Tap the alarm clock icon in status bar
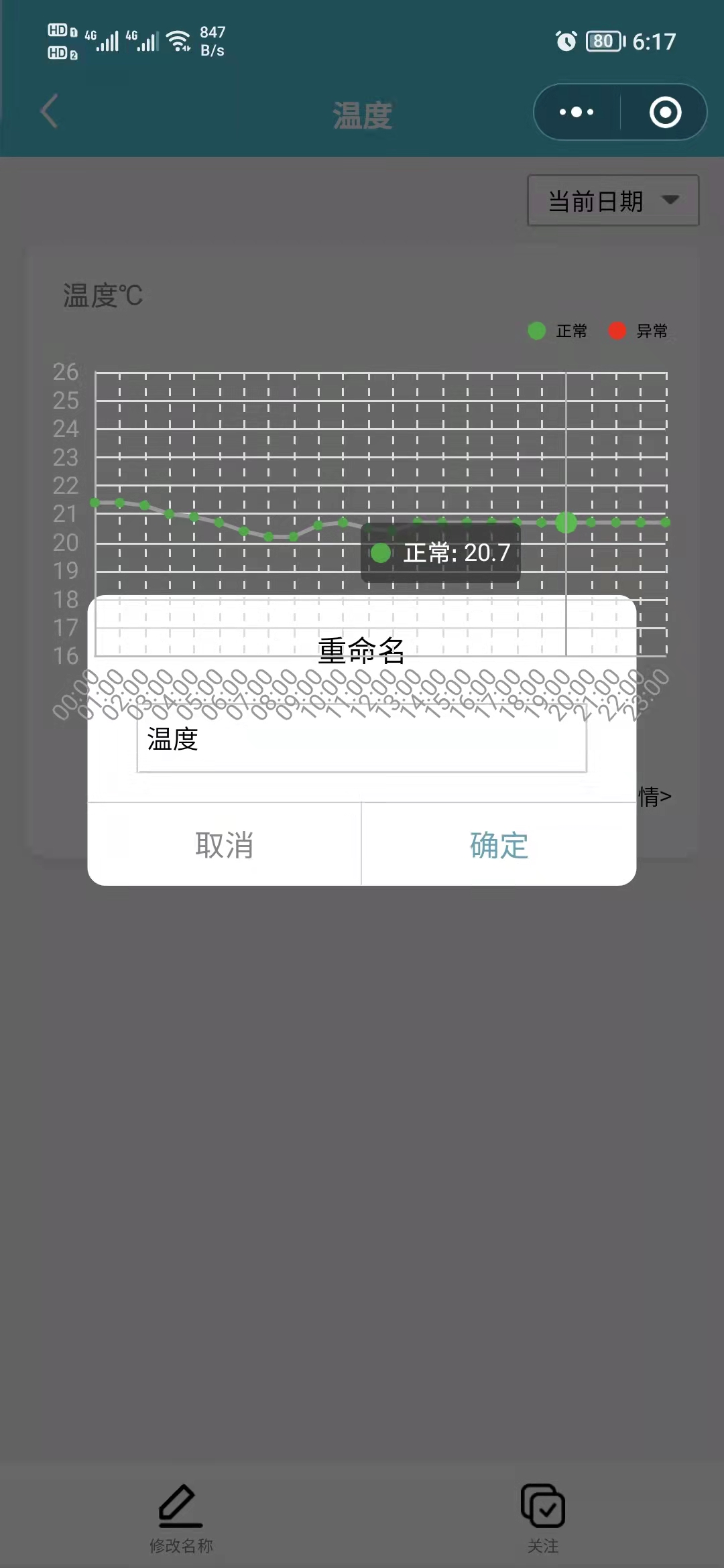Viewport: 724px width, 1568px height. pos(565,42)
